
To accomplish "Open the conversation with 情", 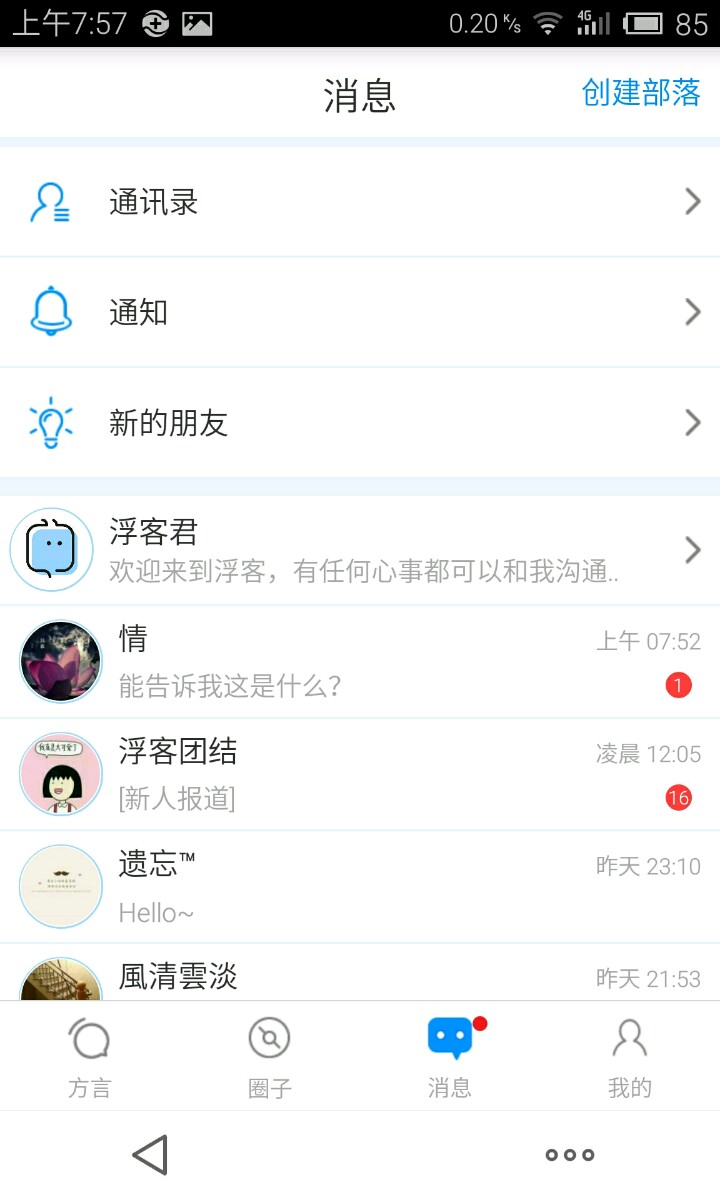I will (360, 662).
